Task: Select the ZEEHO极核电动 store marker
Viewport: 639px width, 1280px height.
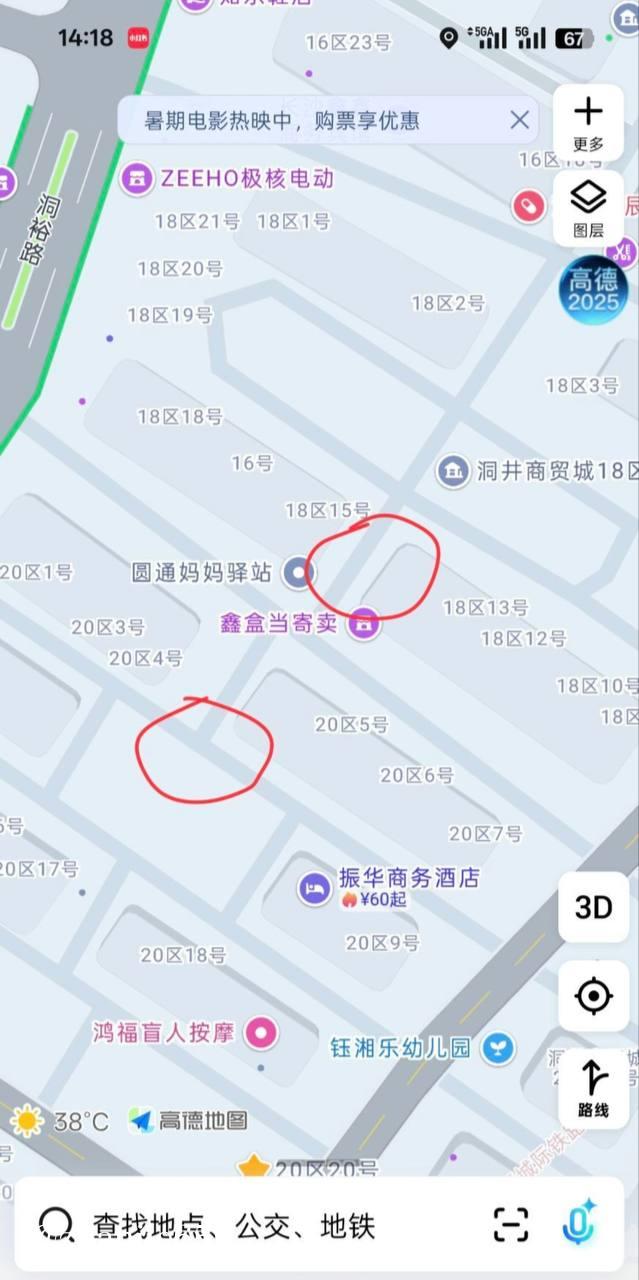Action: pos(133,179)
